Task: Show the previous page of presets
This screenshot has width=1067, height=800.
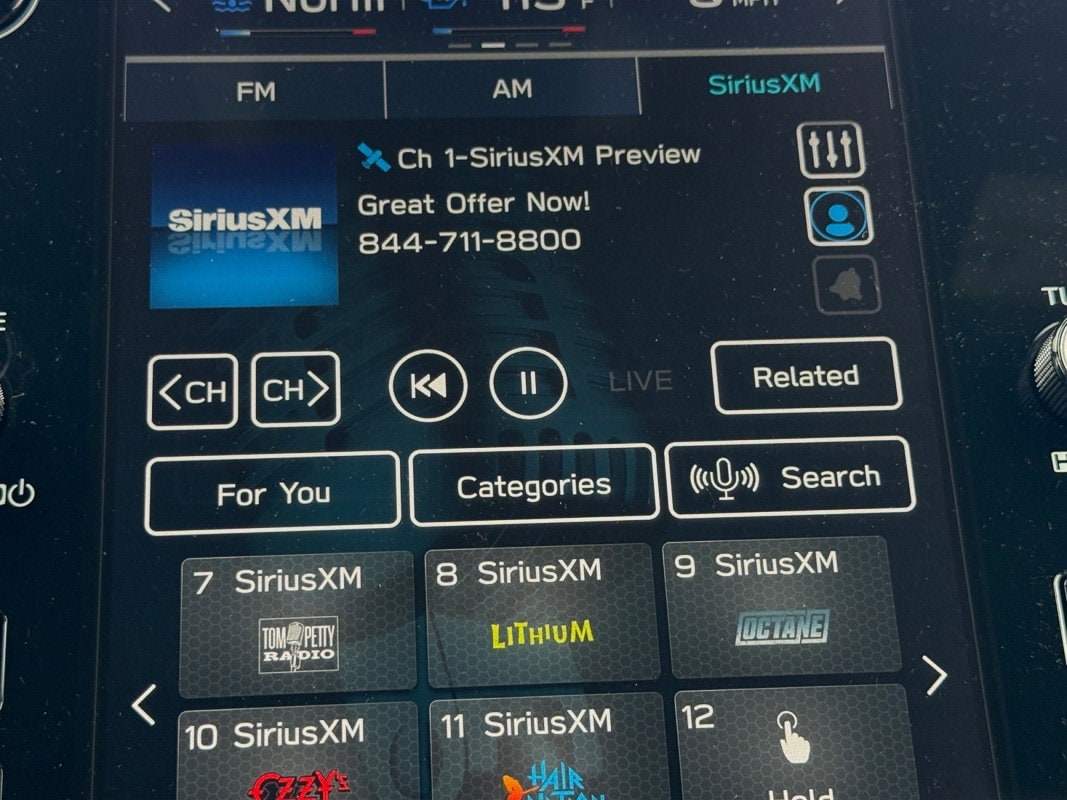Action: pos(144,705)
